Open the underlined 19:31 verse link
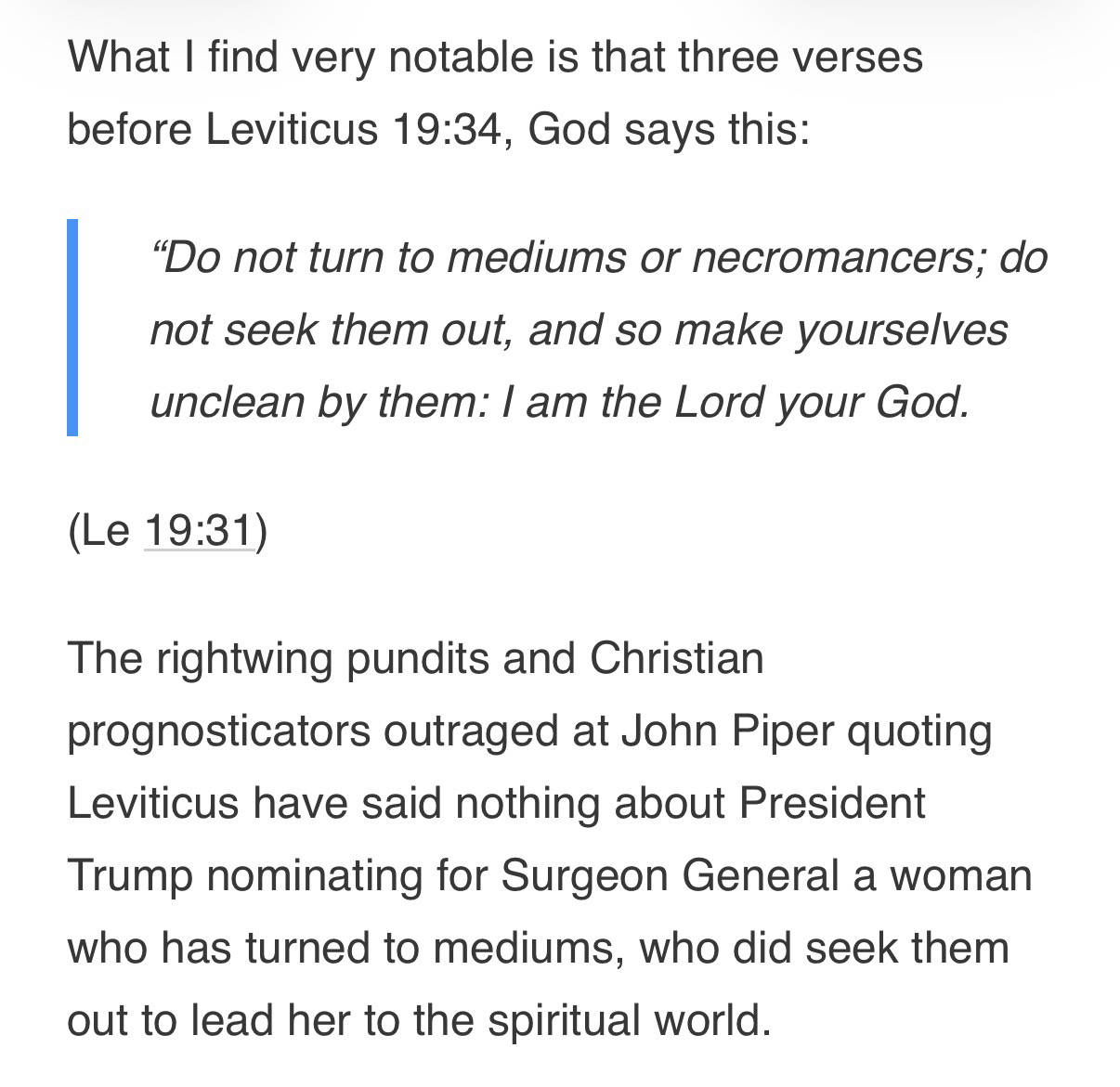Viewport: 1120px width, 1087px height. 199,532
